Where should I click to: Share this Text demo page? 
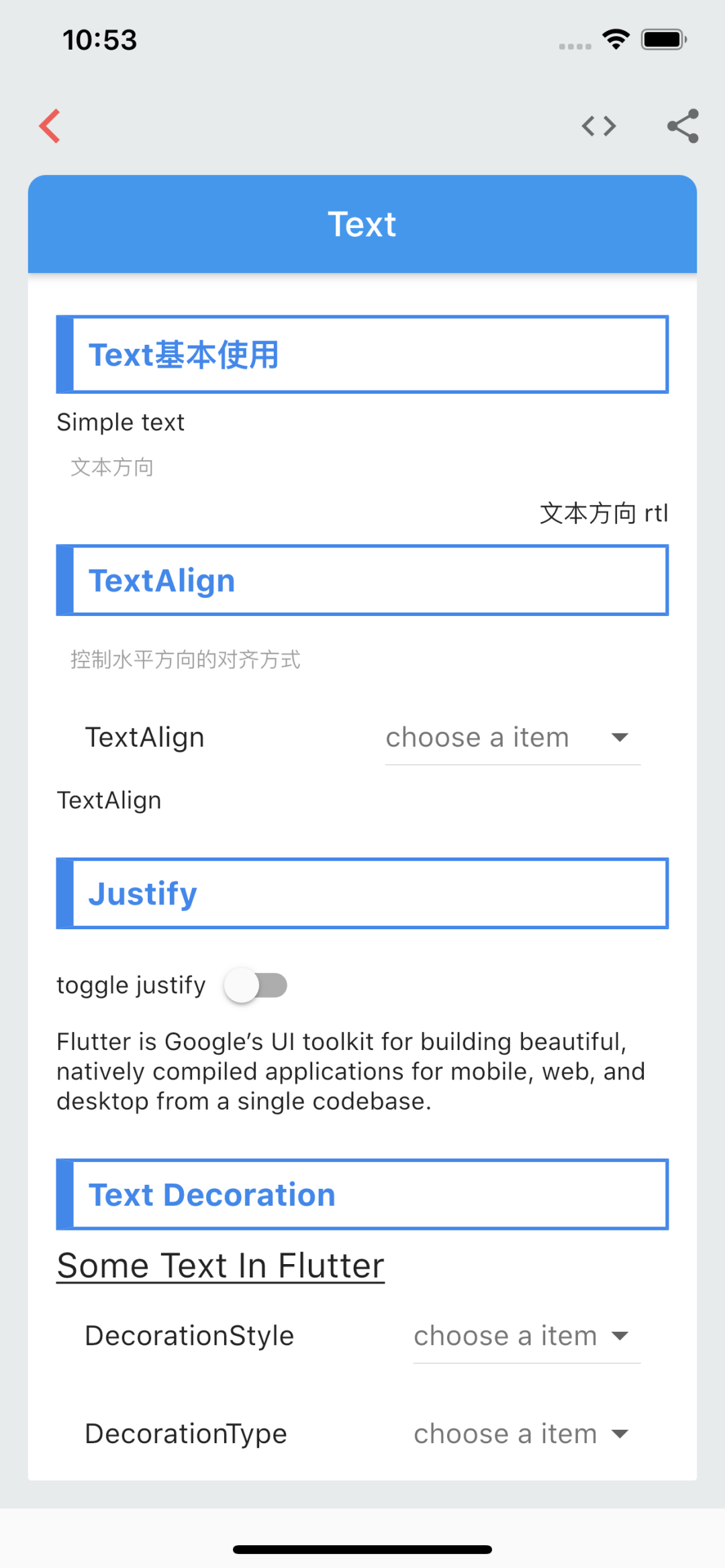coord(681,126)
